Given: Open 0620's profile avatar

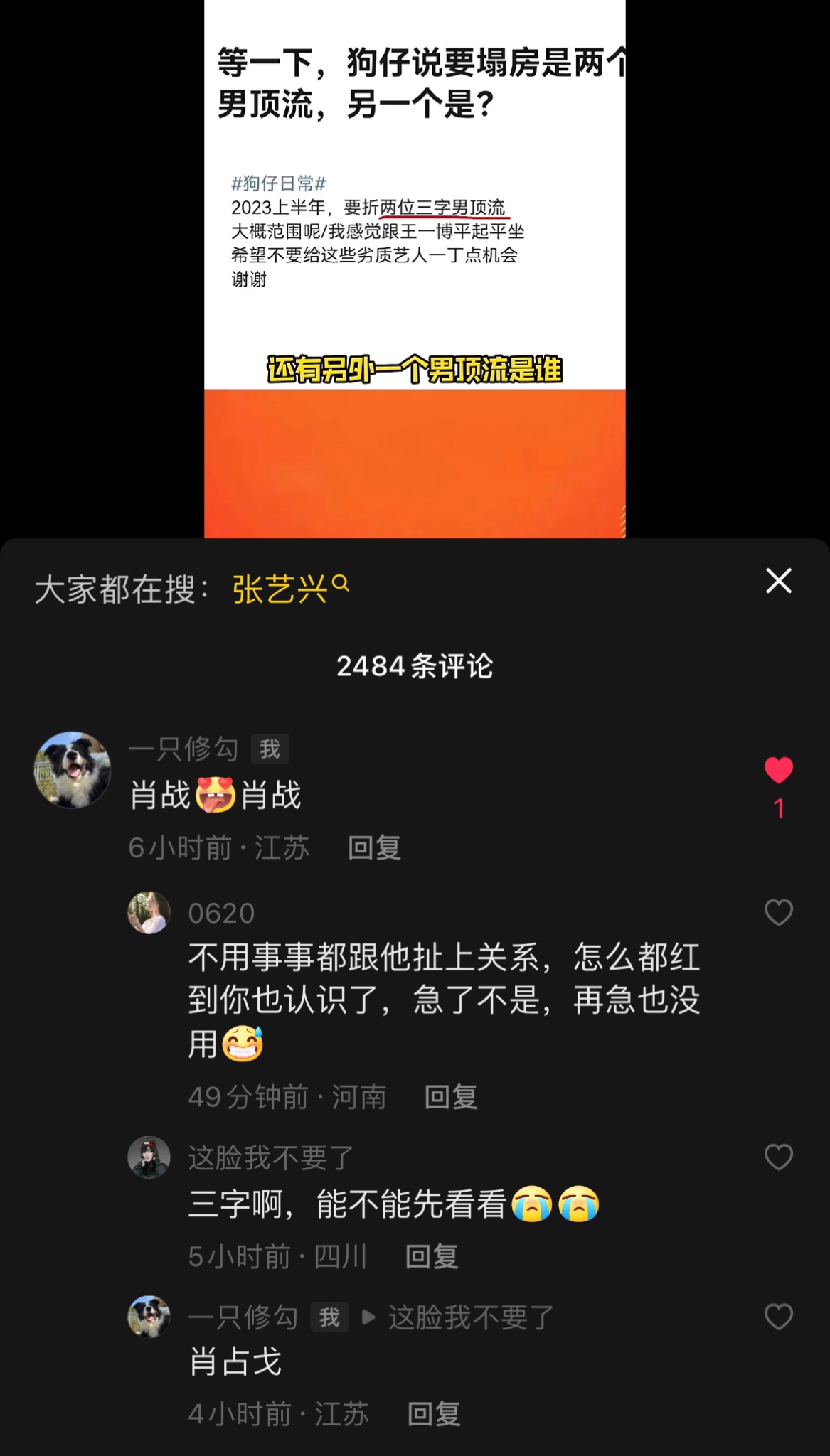Looking at the screenshot, I should pos(149,912).
